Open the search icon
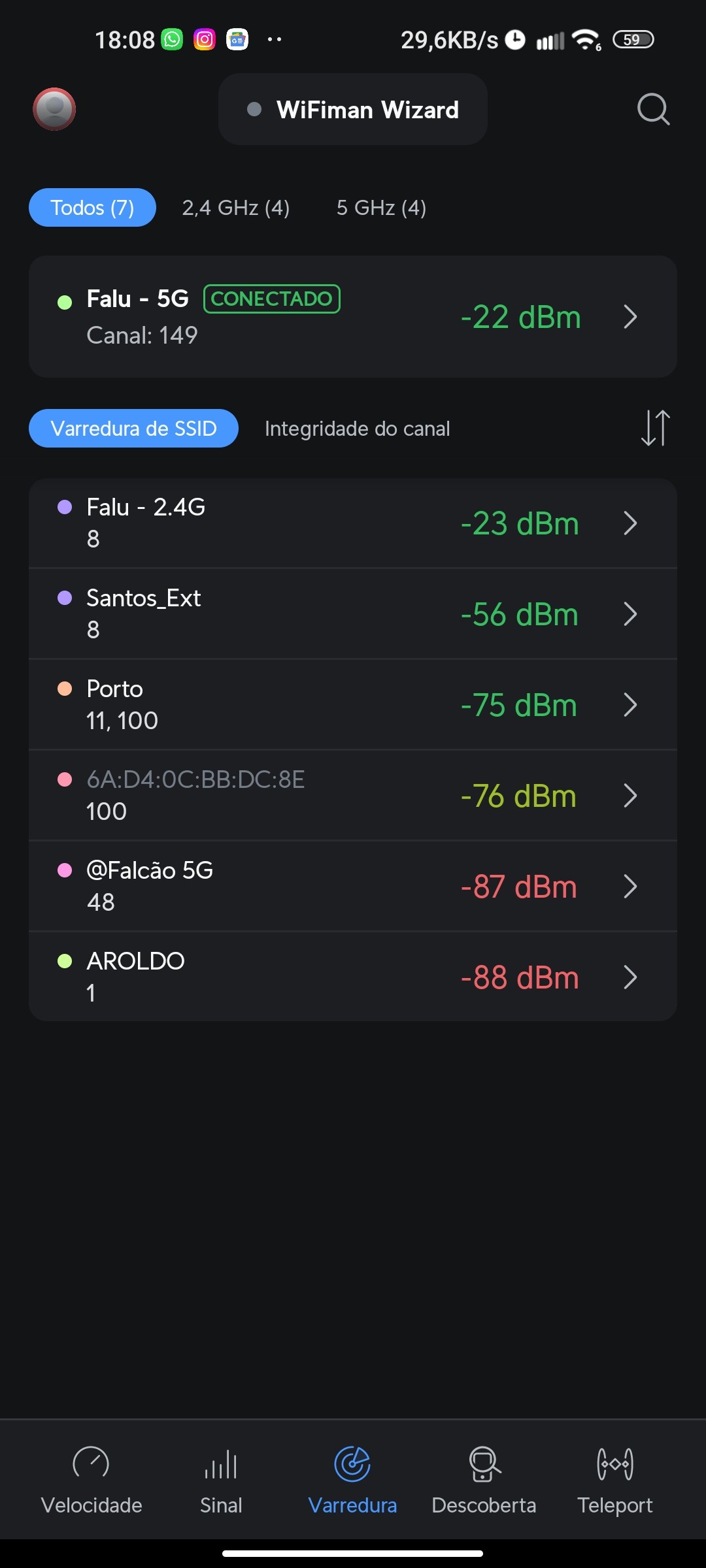The width and height of the screenshot is (706, 1568). pos(653,109)
